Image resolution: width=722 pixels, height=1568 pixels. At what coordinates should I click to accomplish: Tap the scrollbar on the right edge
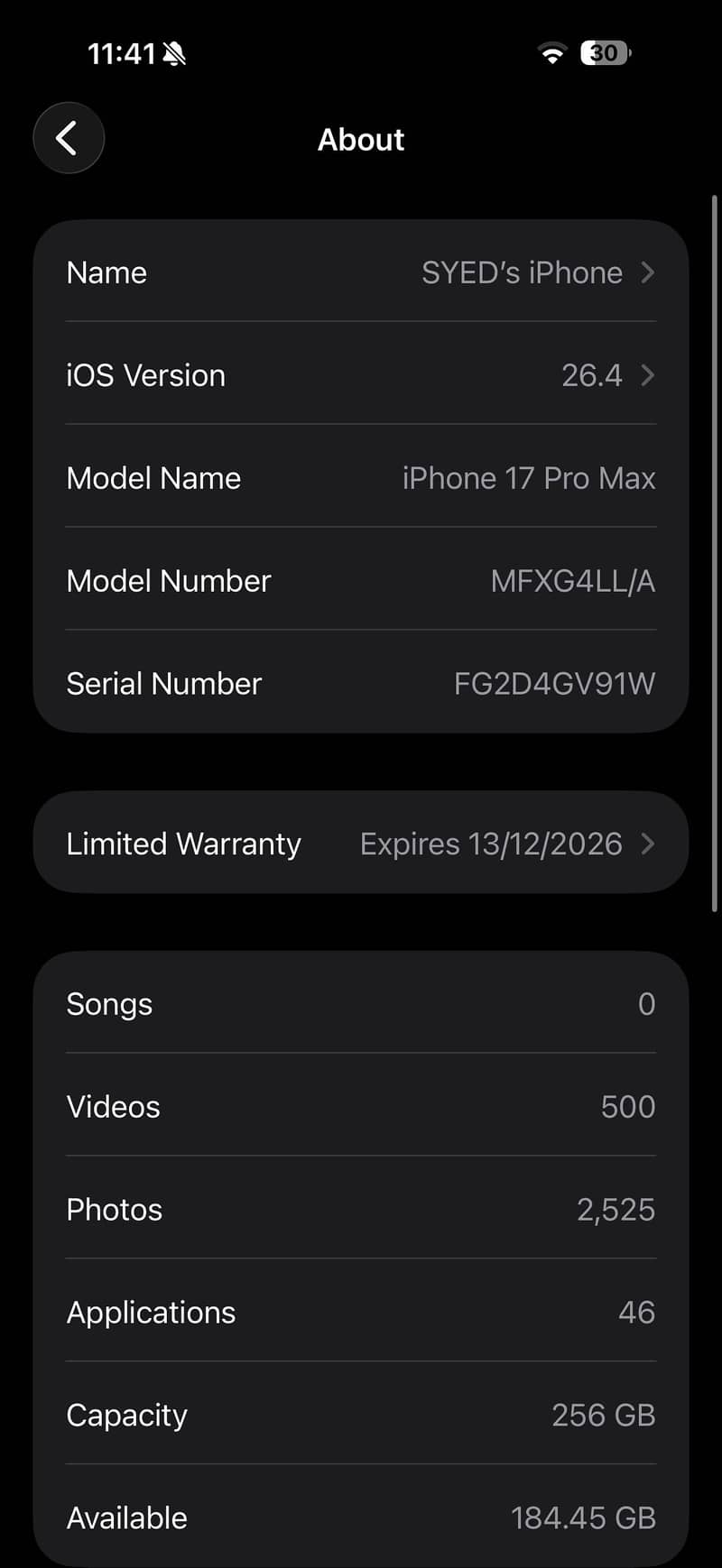(x=717, y=541)
